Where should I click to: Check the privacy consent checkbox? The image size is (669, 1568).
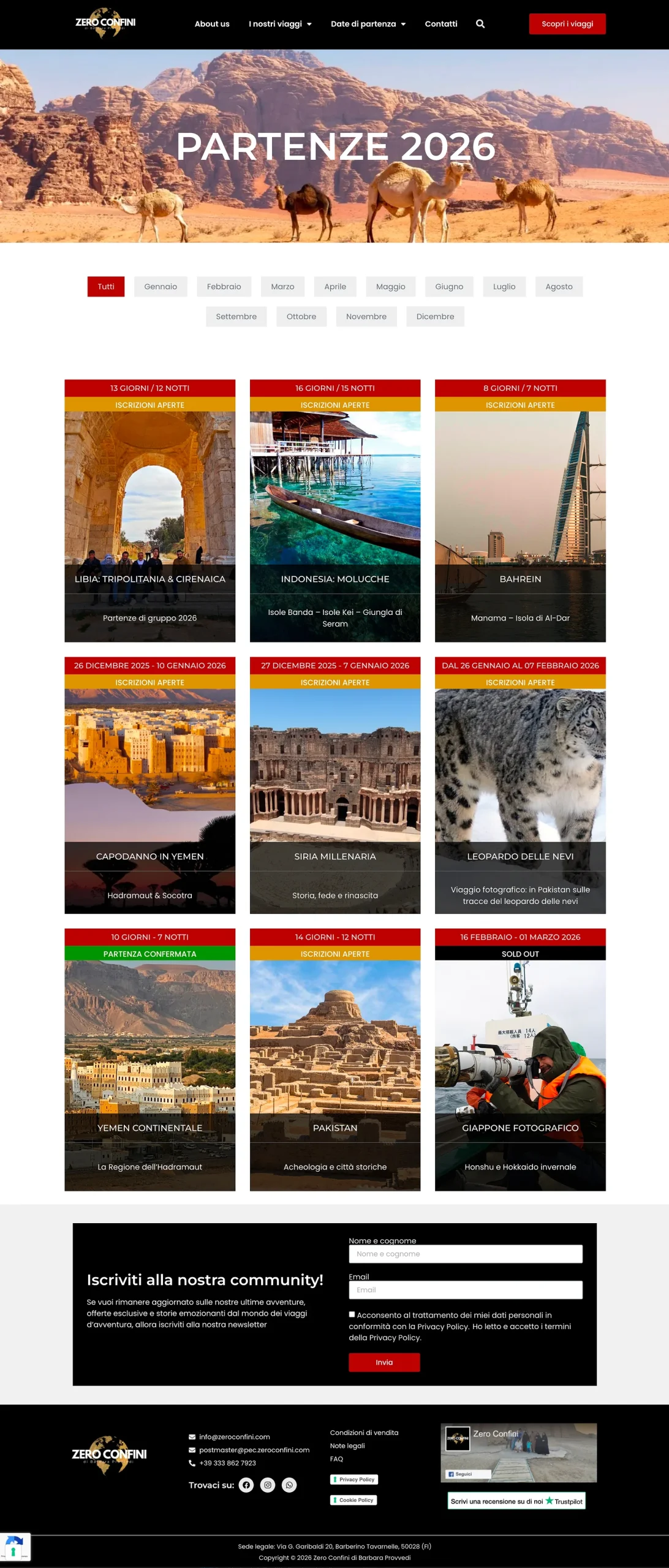(352, 1314)
